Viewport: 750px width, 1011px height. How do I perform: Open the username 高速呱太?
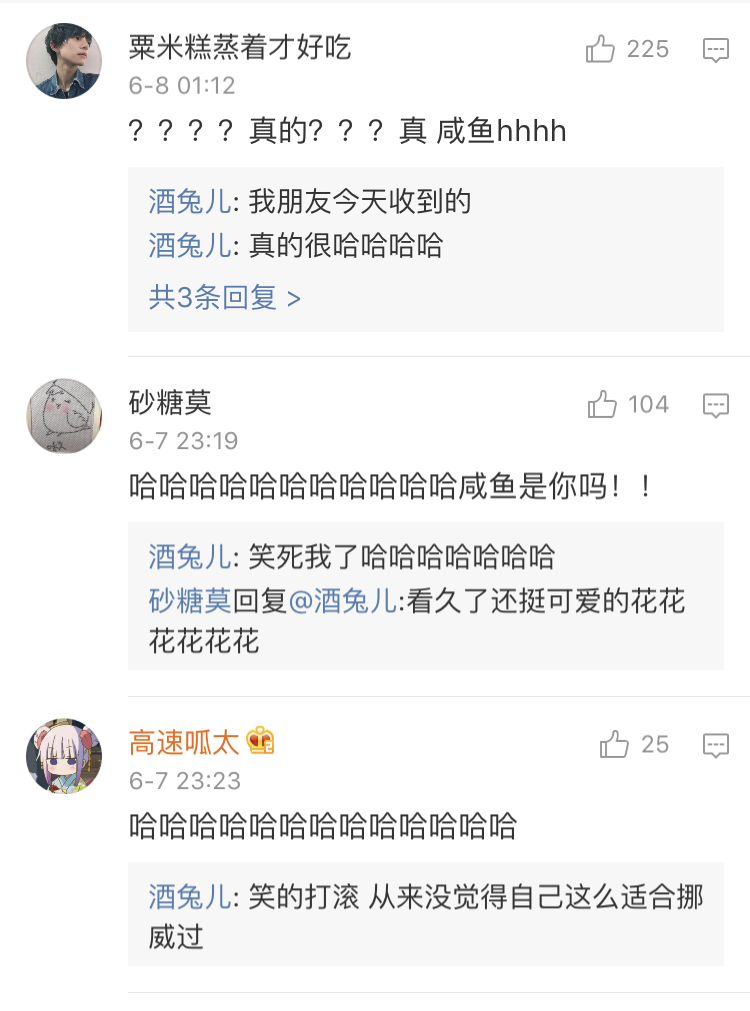184,742
